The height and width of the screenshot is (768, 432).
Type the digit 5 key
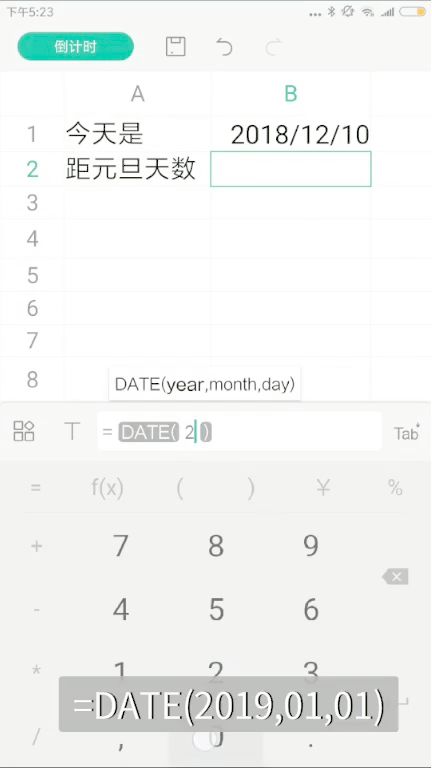pyautogui.click(x=216, y=609)
